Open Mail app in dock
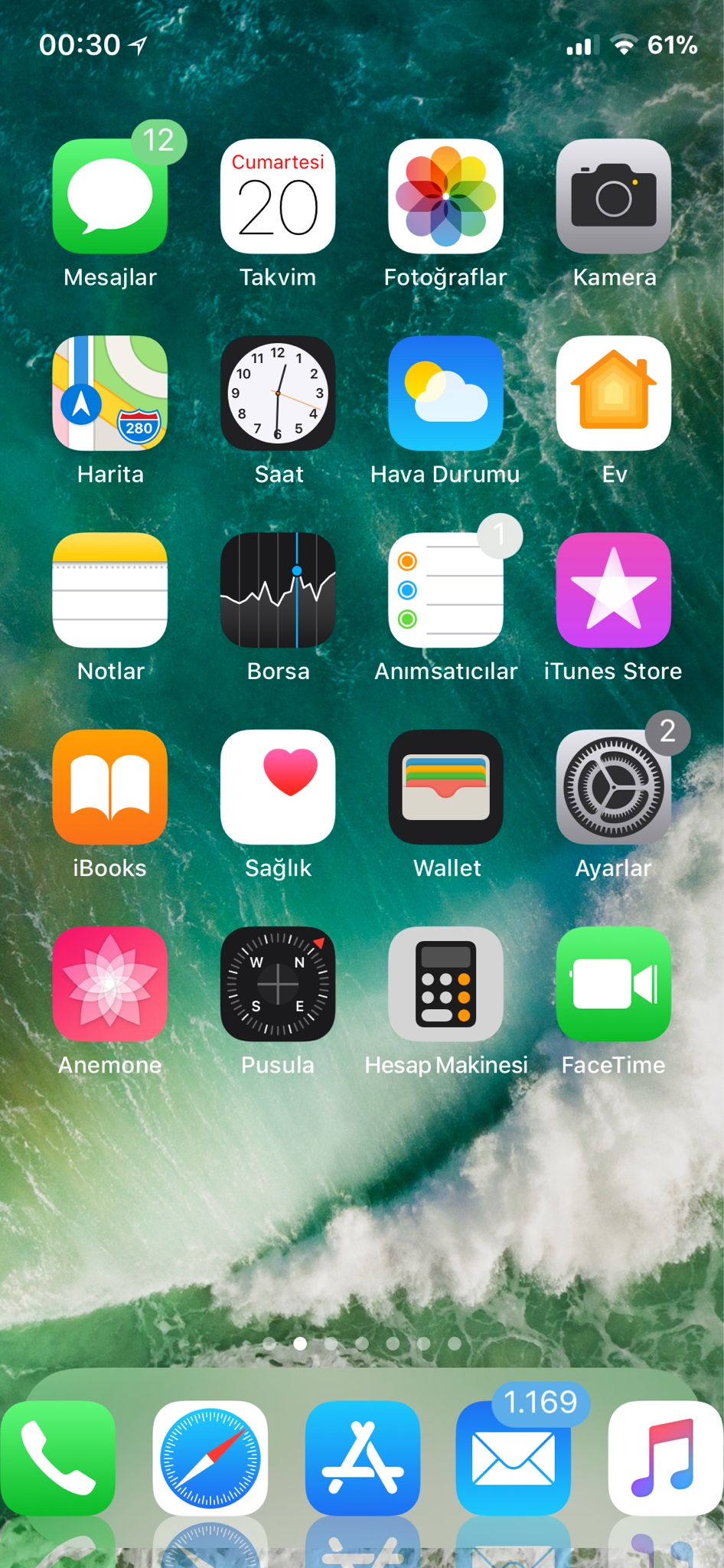 (514, 1459)
